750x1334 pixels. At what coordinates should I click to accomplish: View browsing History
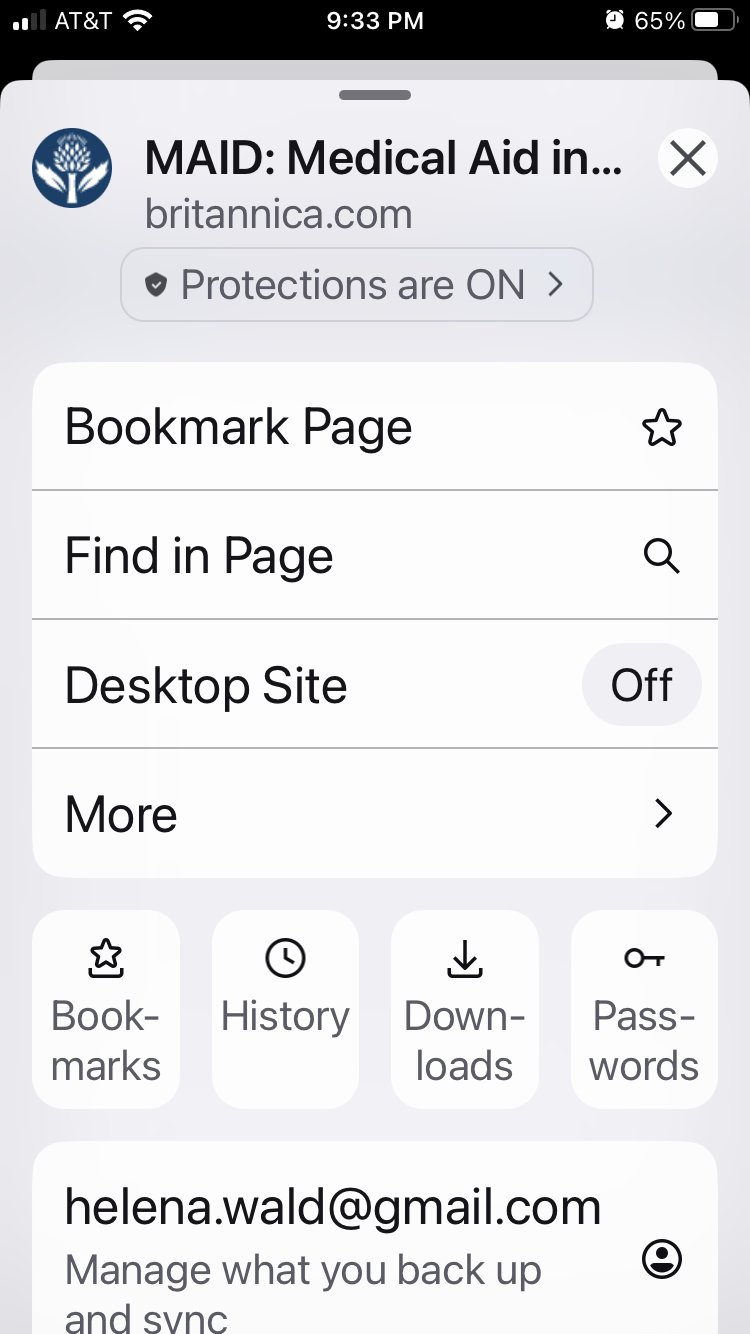(285, 1009)
